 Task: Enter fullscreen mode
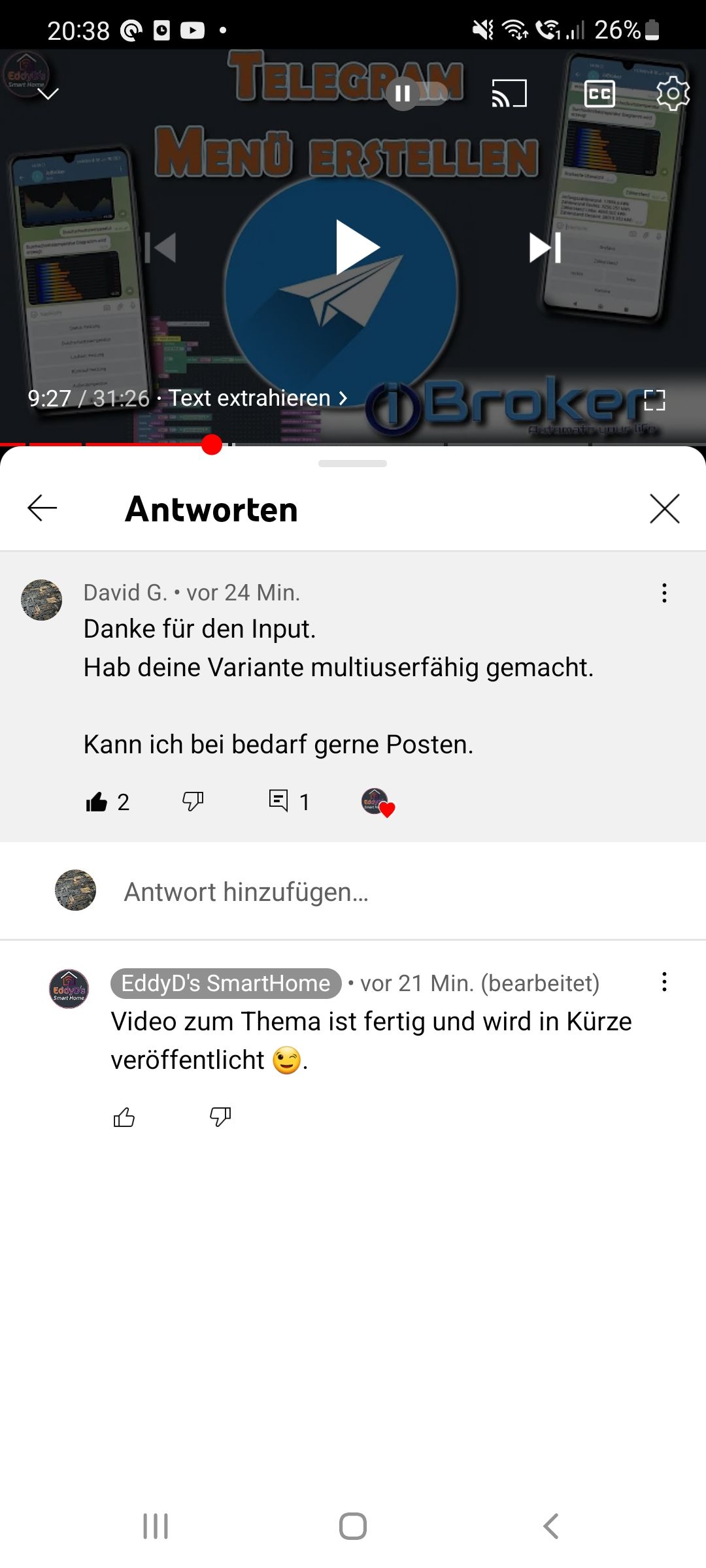(x=654, y=400)
